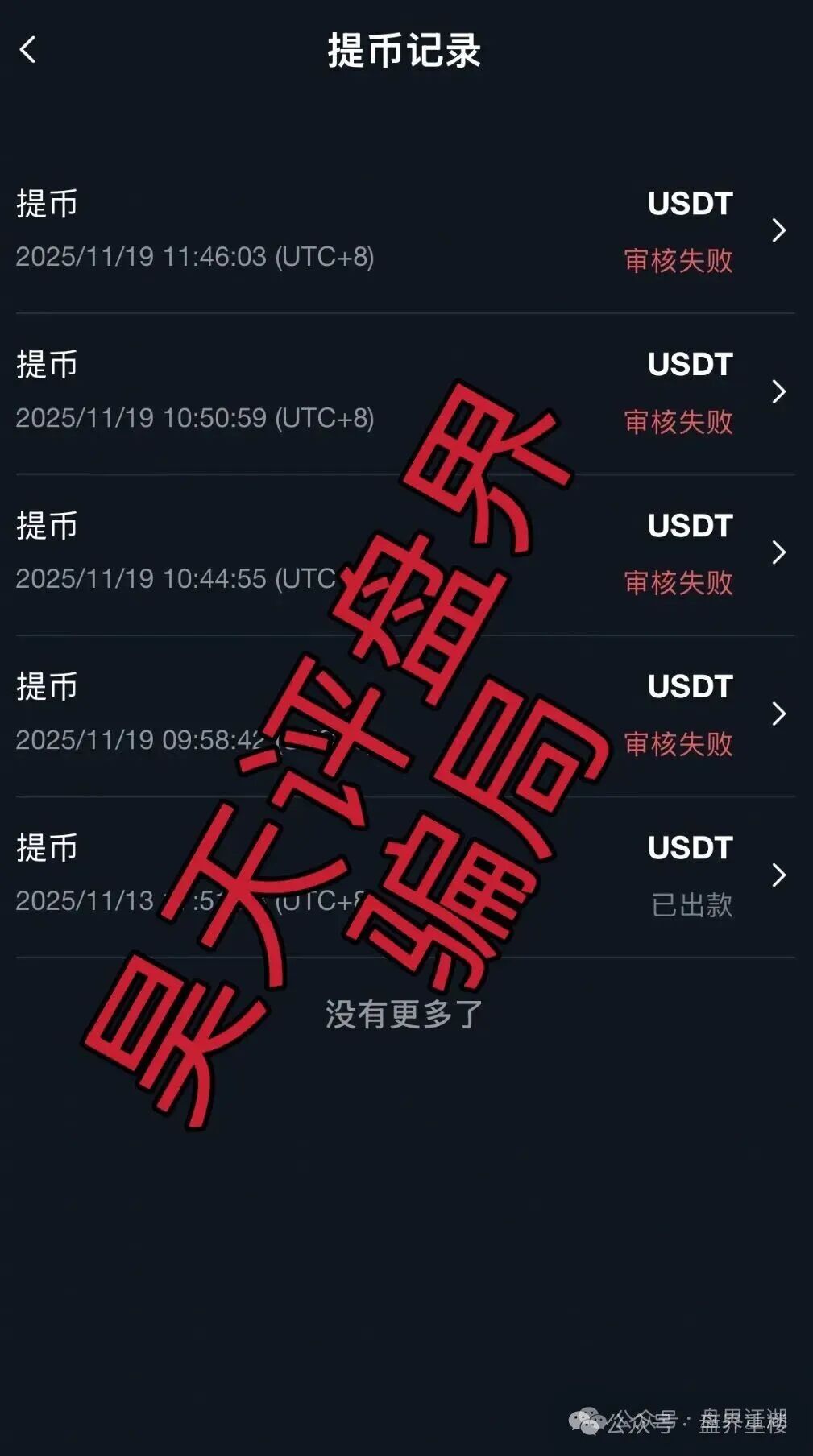The height and width of the screenshot is (1456, 813).
Task: Go back from 提币记录 page
Action: tap(28, 50)
